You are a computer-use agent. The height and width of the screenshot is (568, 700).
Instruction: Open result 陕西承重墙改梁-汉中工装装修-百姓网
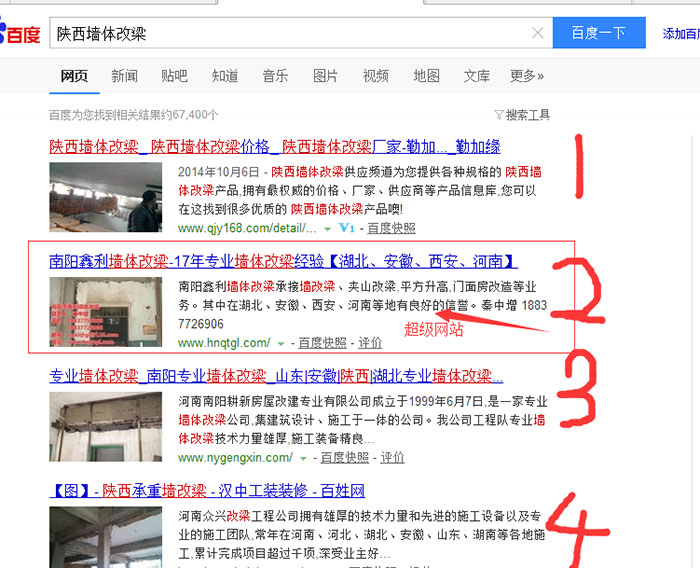pyautogui.click(x=208, y=491)
